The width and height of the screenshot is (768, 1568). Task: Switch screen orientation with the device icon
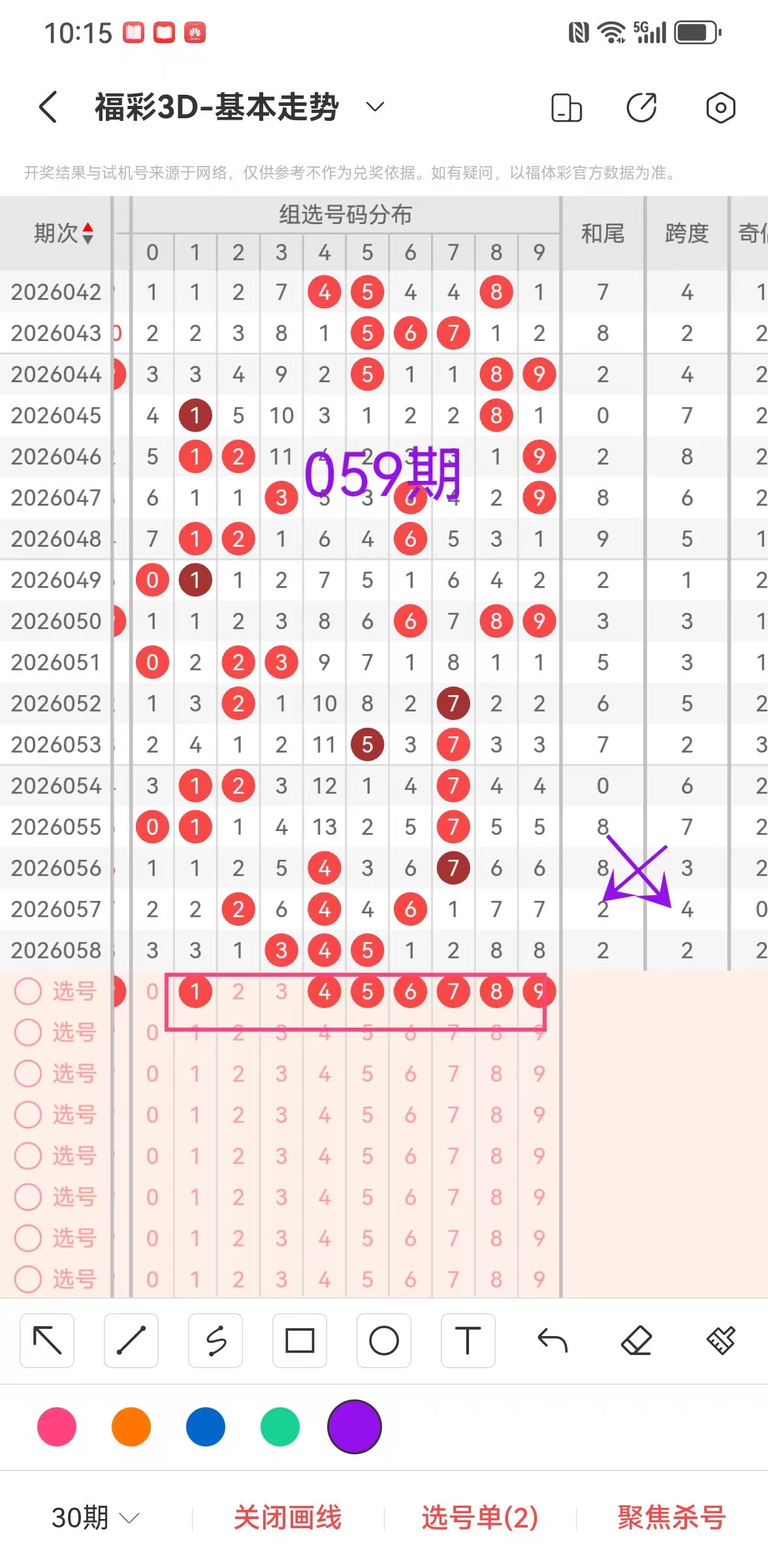566,108
